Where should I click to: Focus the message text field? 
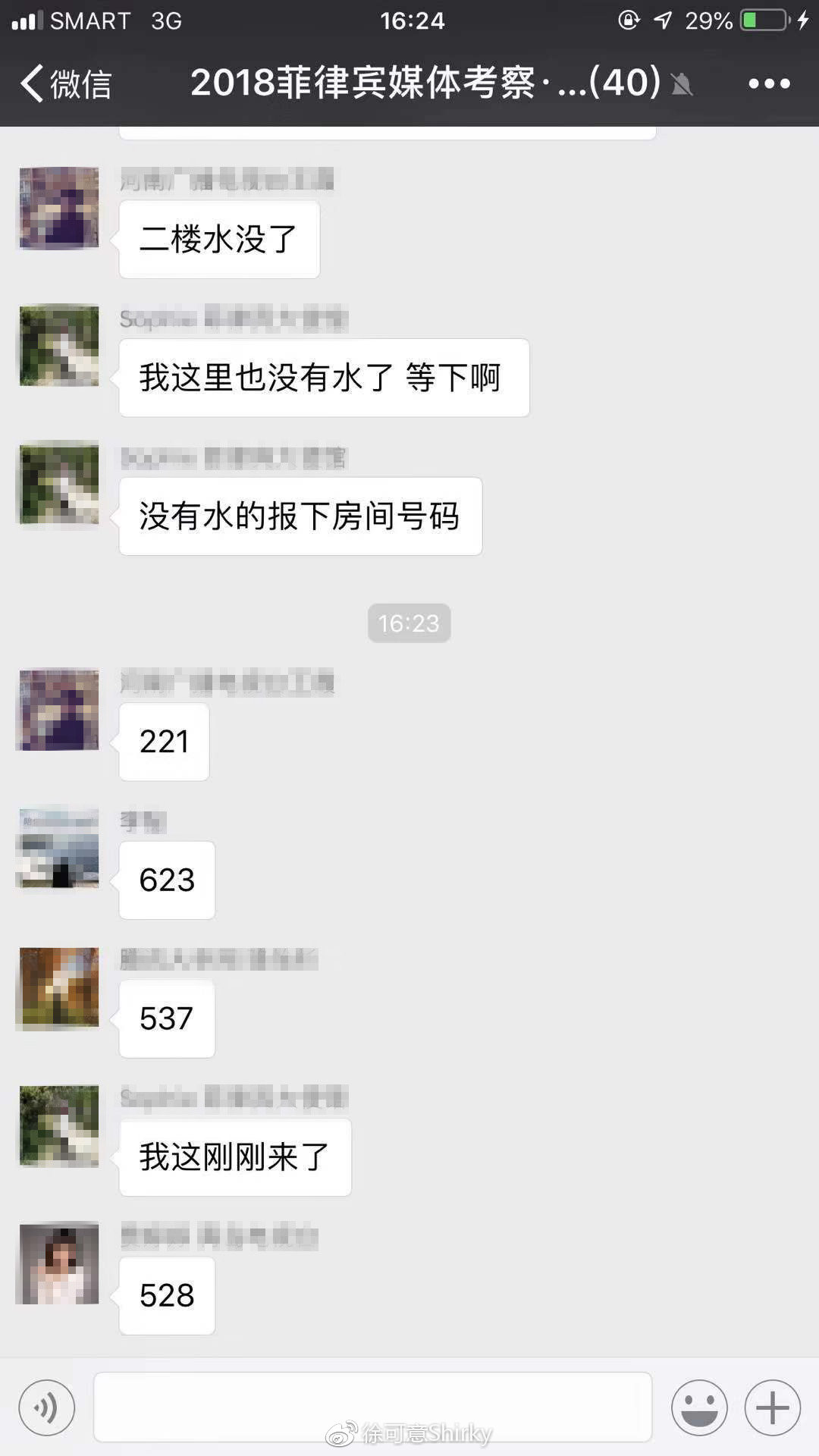(372, 1407)
